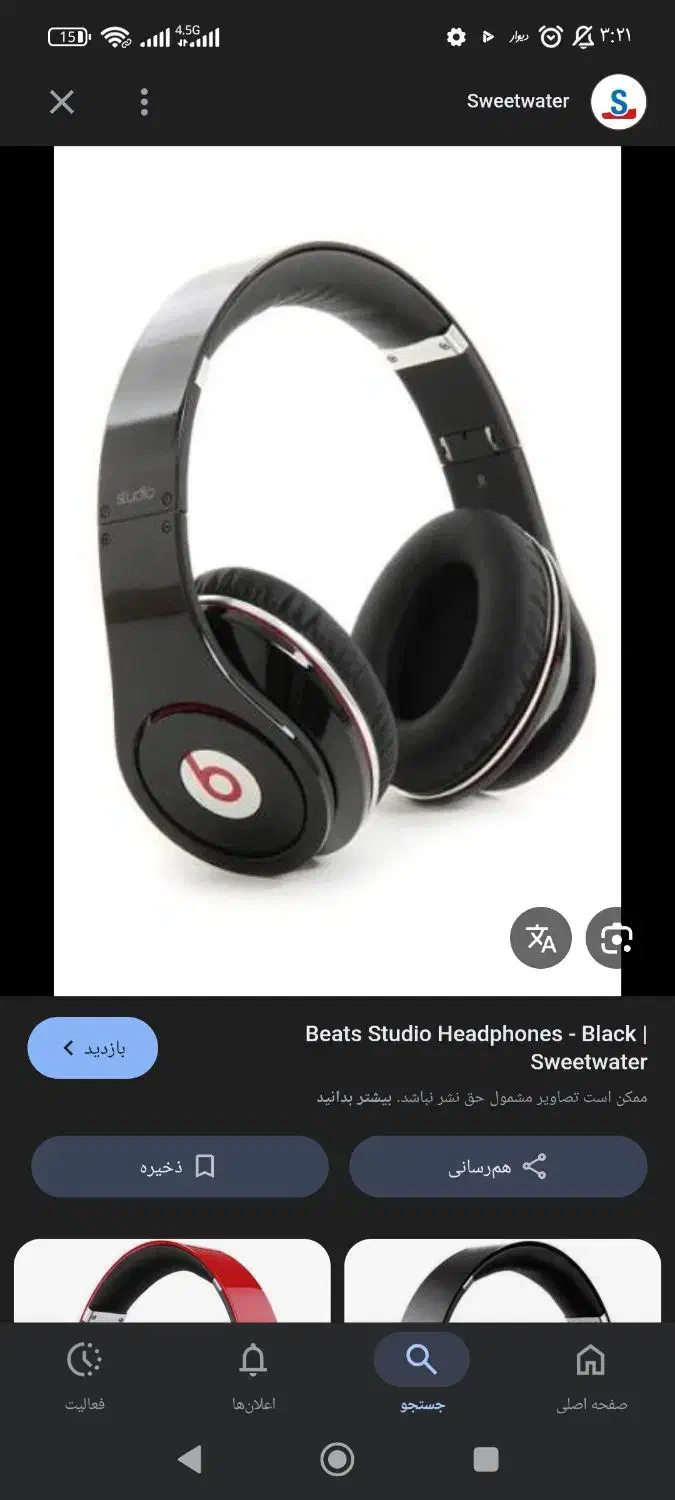The image size is (675, 1500).
Task: Switch to the فعالیت tab
Action: coord(85,1376)
